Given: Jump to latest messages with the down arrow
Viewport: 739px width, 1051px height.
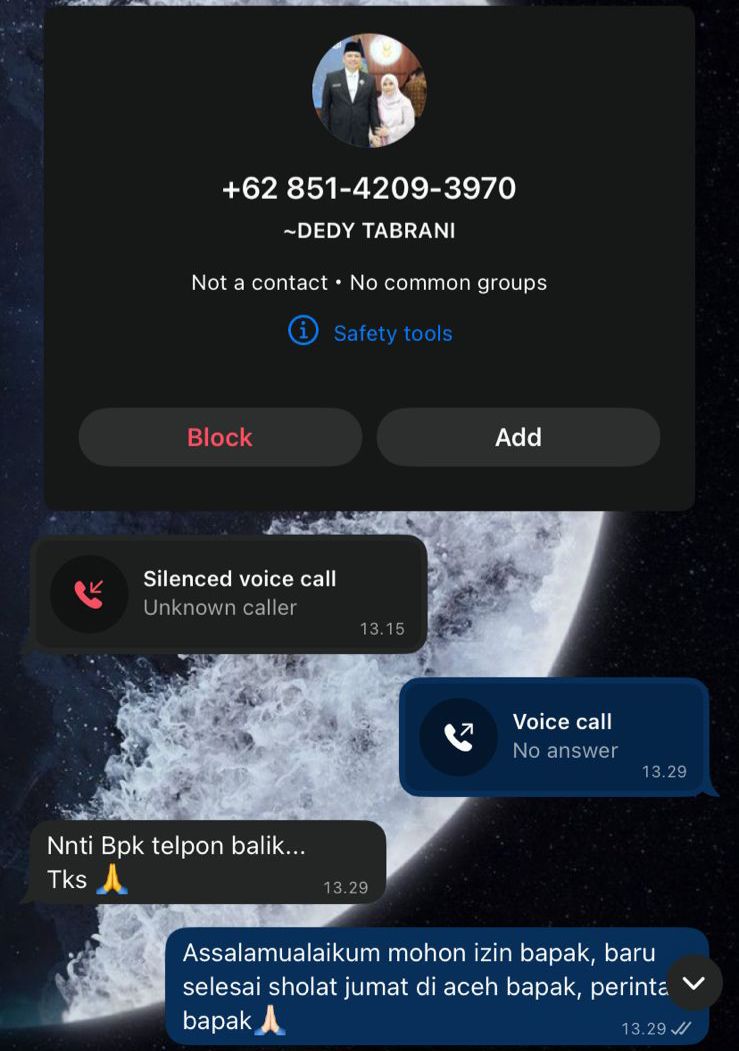Looking at the screenshot, I should tap(694, 983).
